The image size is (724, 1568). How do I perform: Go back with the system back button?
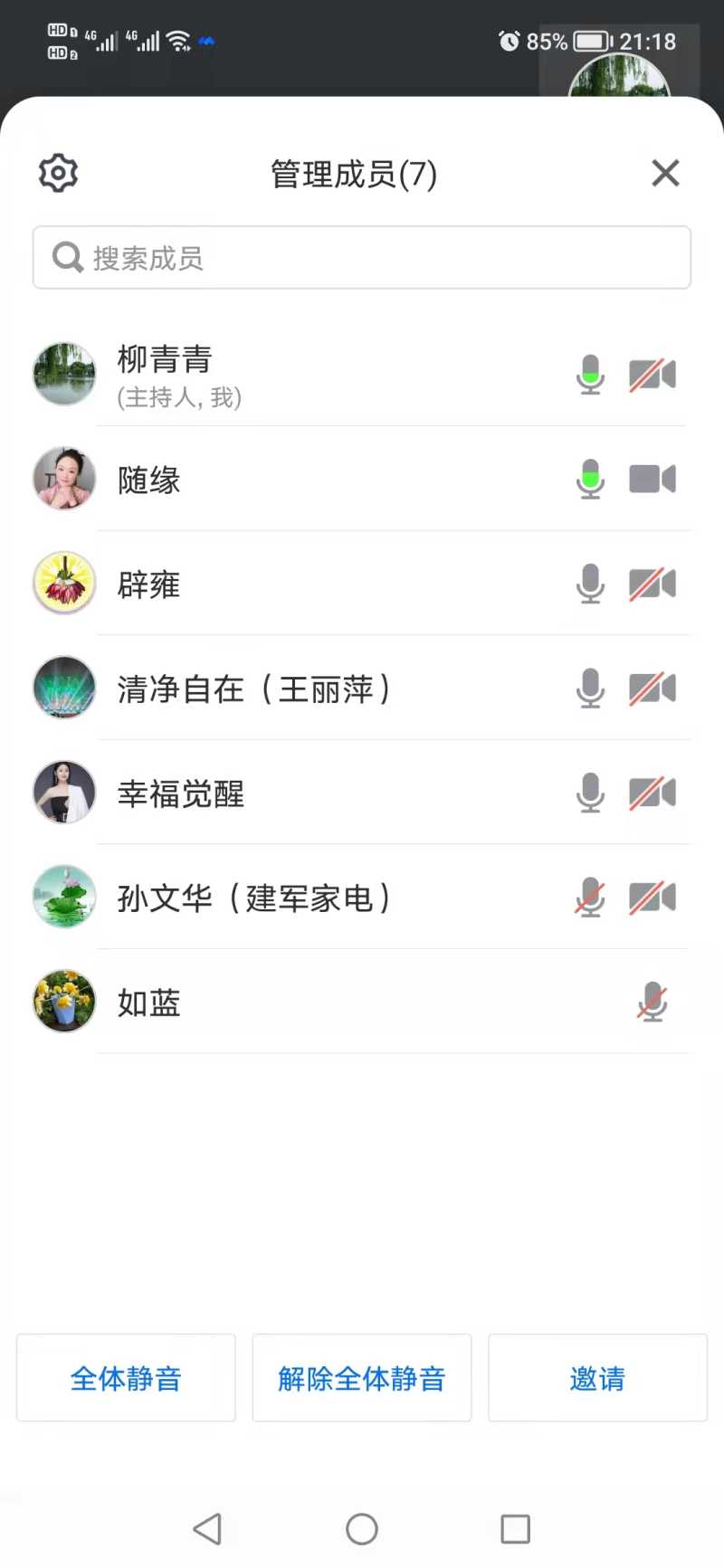(x=208, y=1529)
